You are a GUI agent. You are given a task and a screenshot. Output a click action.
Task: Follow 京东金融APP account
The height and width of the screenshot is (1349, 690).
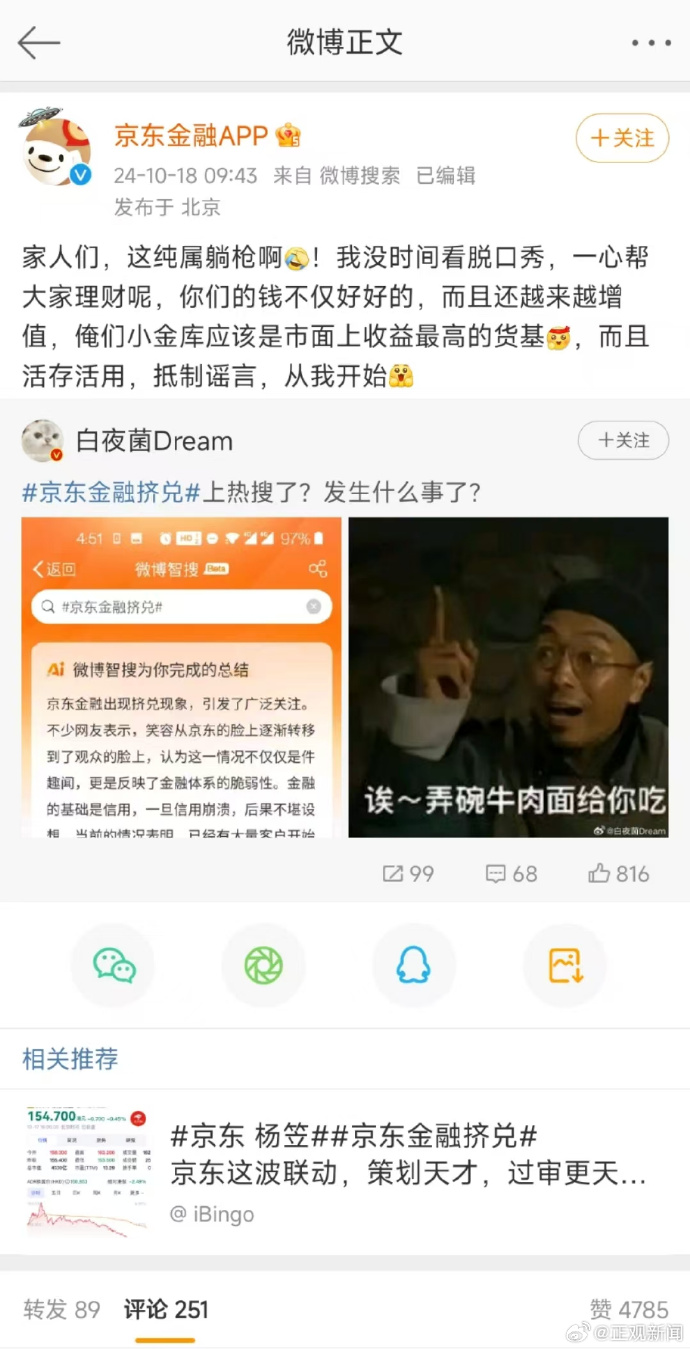click(x=622, y=138)
